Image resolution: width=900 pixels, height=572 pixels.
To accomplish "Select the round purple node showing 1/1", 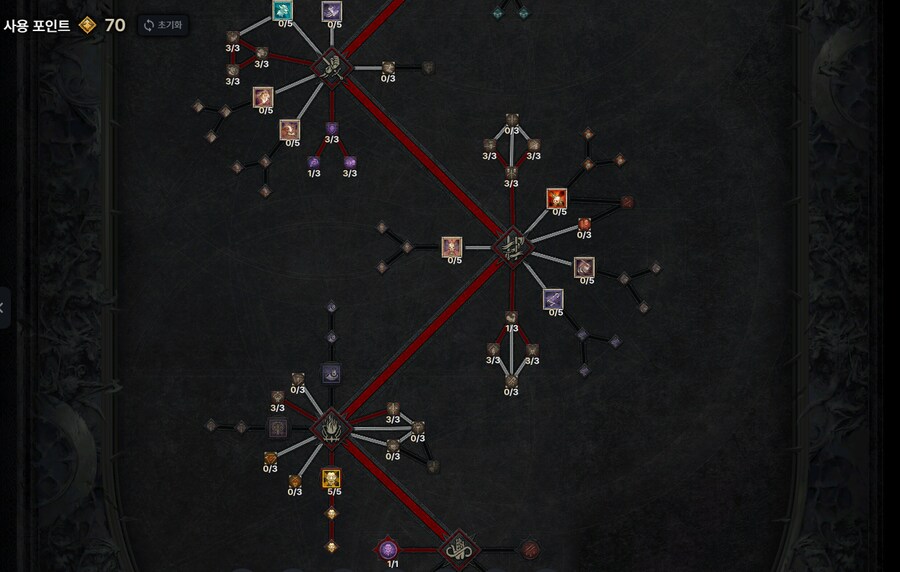I will (x=388, y=549).
